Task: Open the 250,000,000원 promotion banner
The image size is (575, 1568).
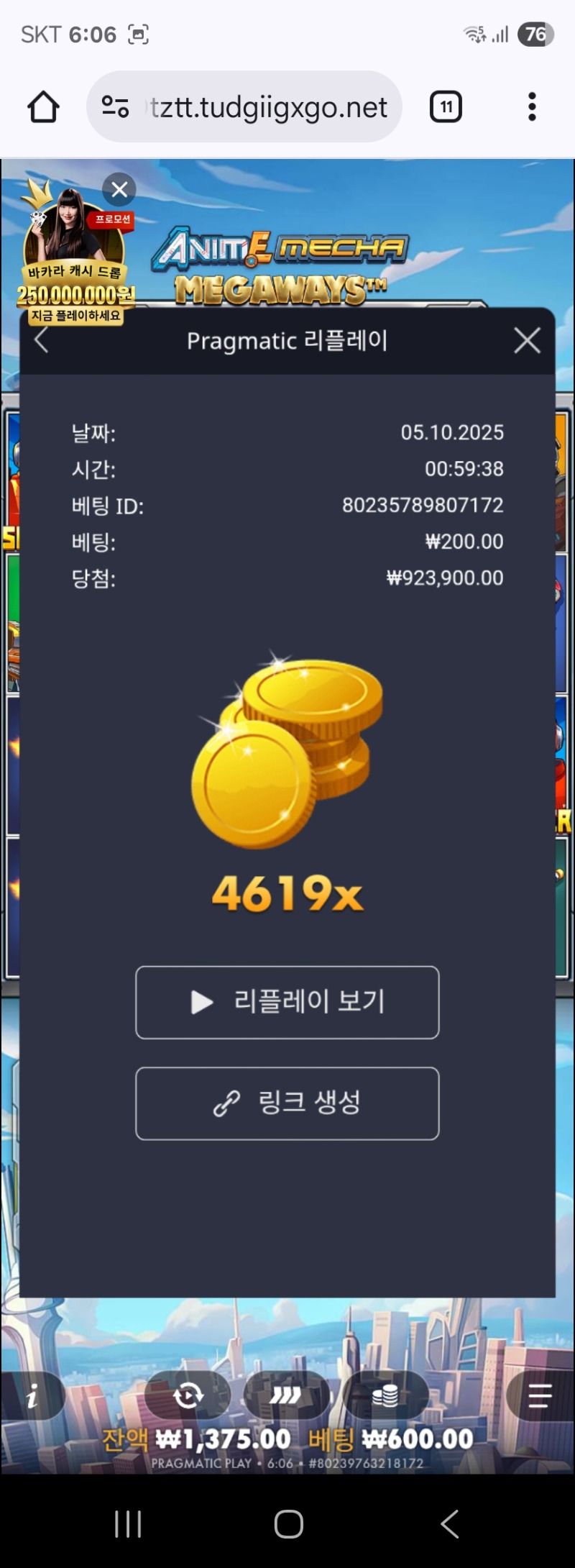Action: point(75,266)
